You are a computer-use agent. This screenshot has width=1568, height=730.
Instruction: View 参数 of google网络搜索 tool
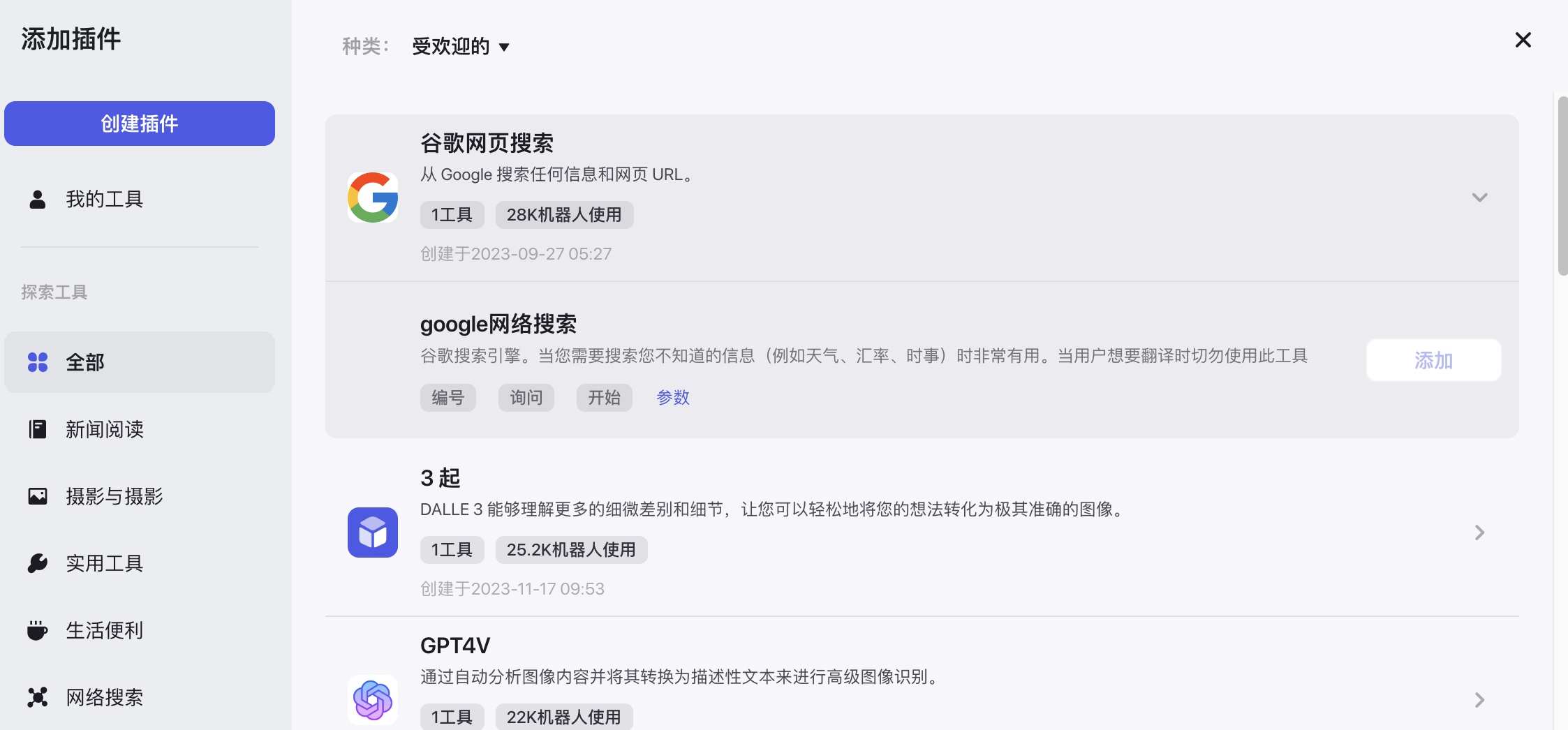[672, 397]
